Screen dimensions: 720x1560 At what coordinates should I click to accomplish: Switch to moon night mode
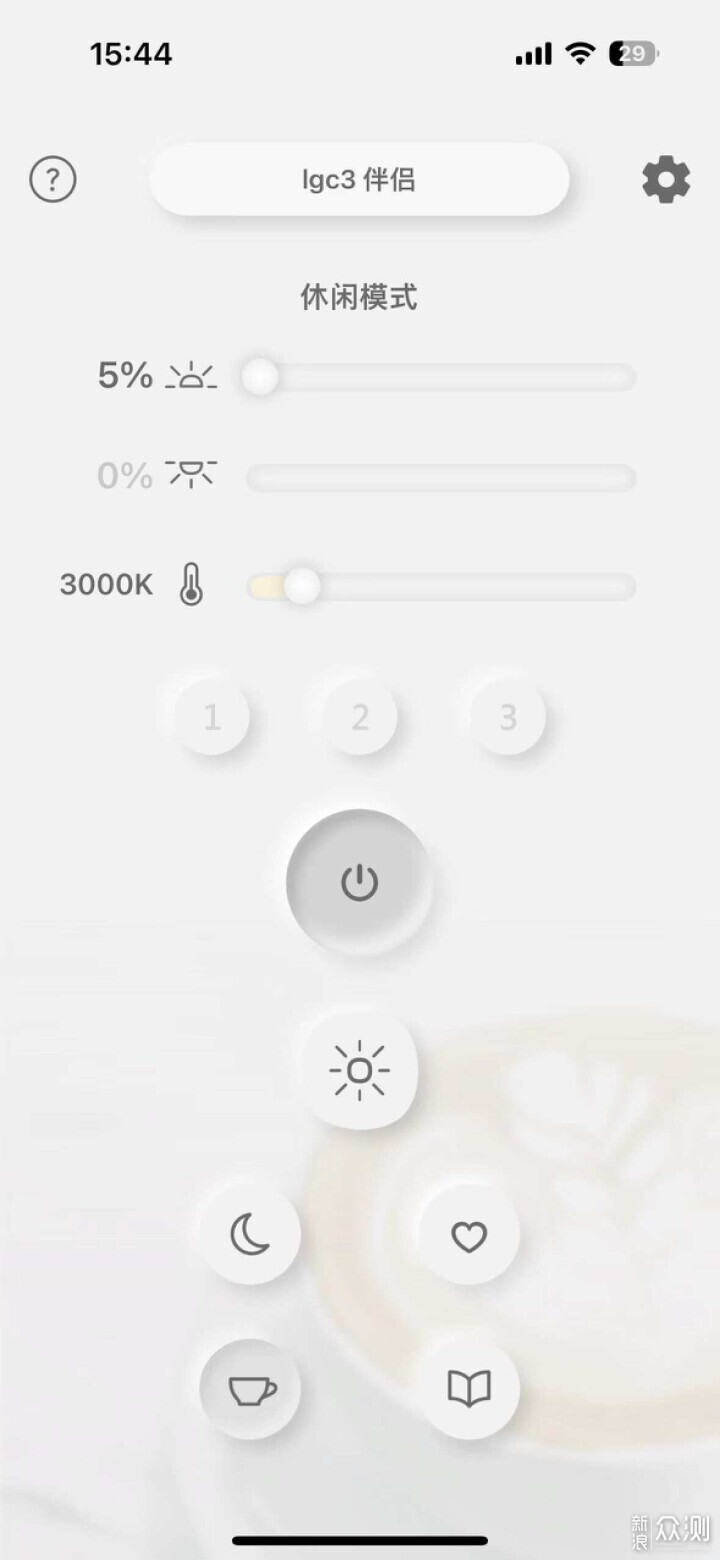pyautogui.click(x=250, y=1236)
